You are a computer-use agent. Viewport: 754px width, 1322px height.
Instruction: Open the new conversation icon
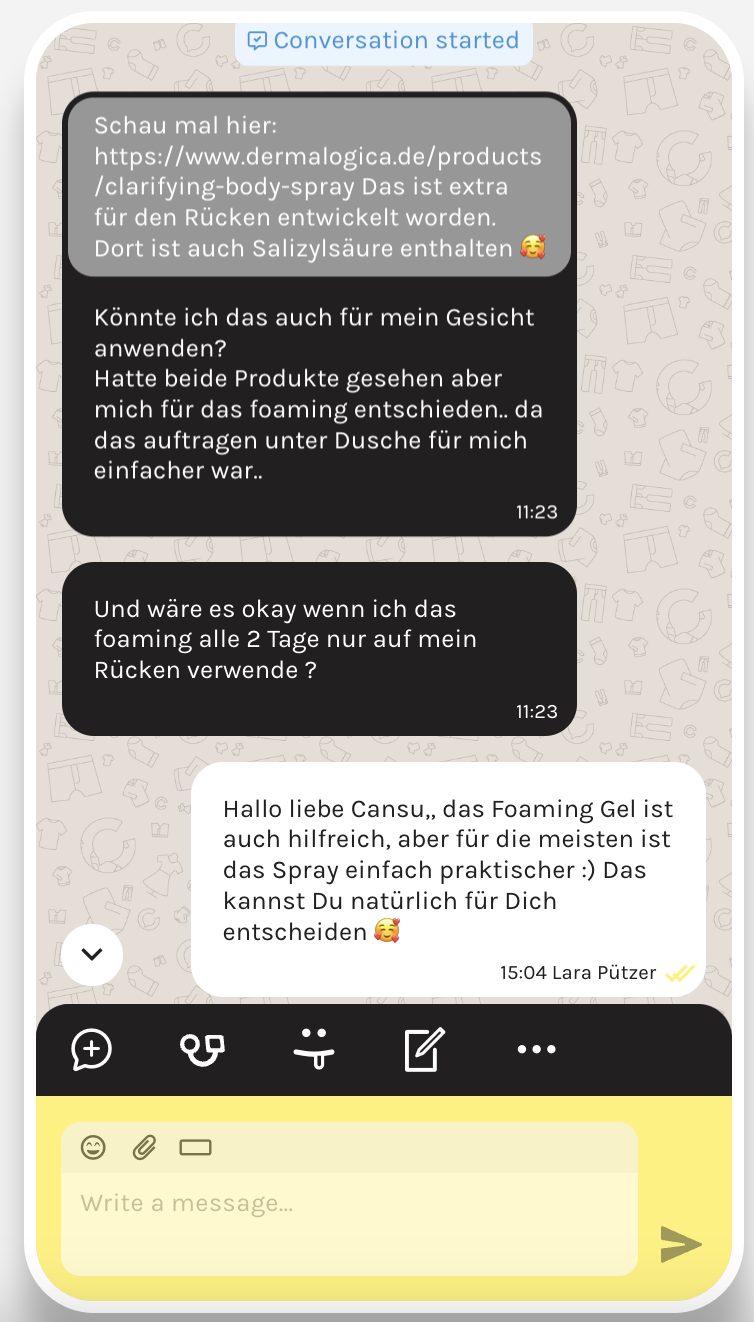(x=91, y=1049)
